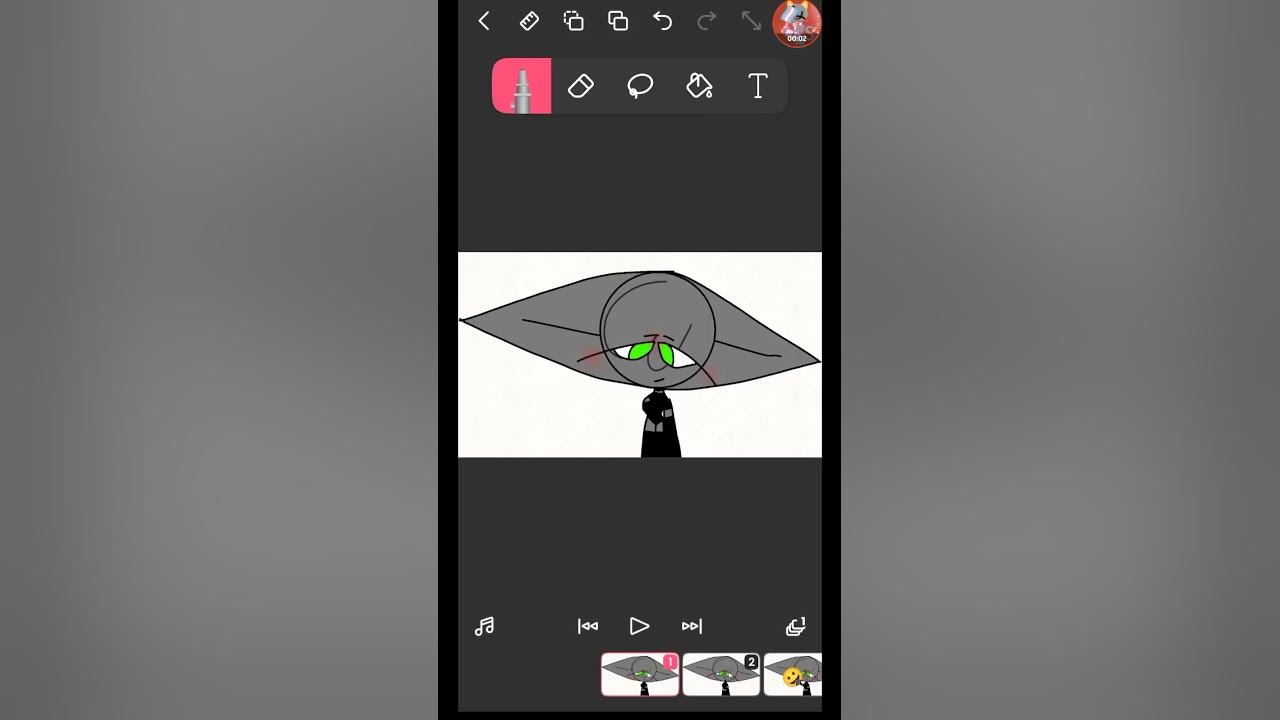Screen dimensions: 1280x720
Task: Jump to the first frame
Action: coord(588,627)
